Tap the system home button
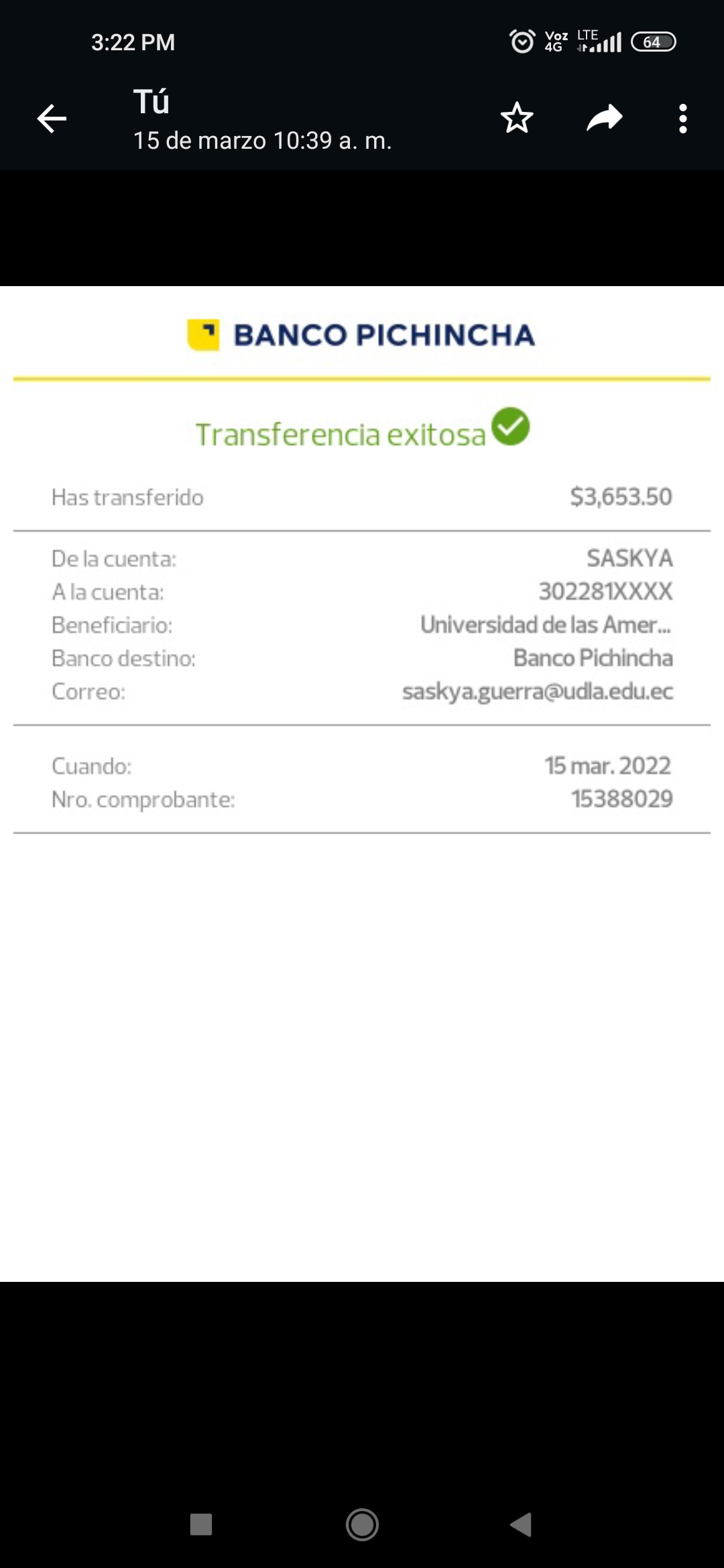Viewport: 724px width, 1568px height. 362,1524
